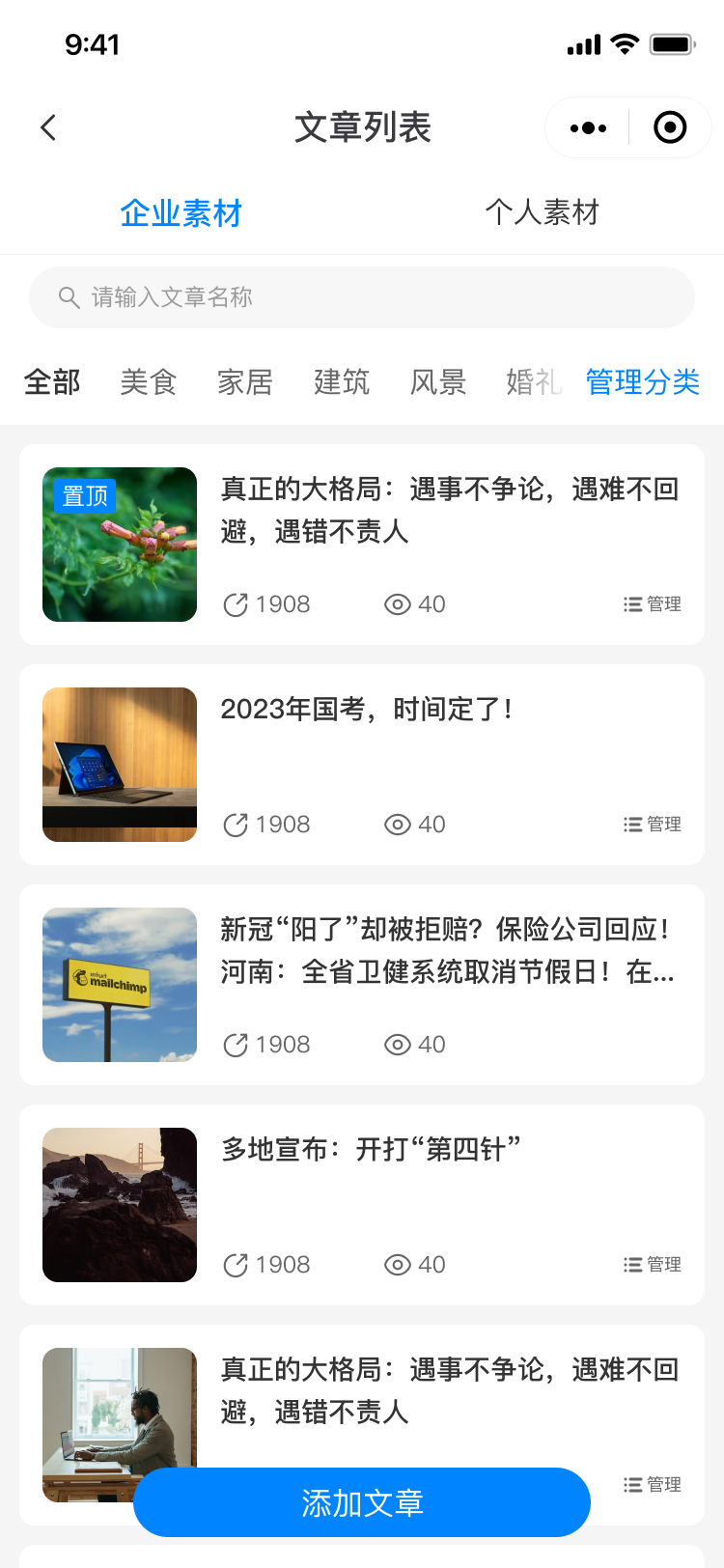Show the 风景 category
This screenshot has height=1568, width=724.
point(438,382)
